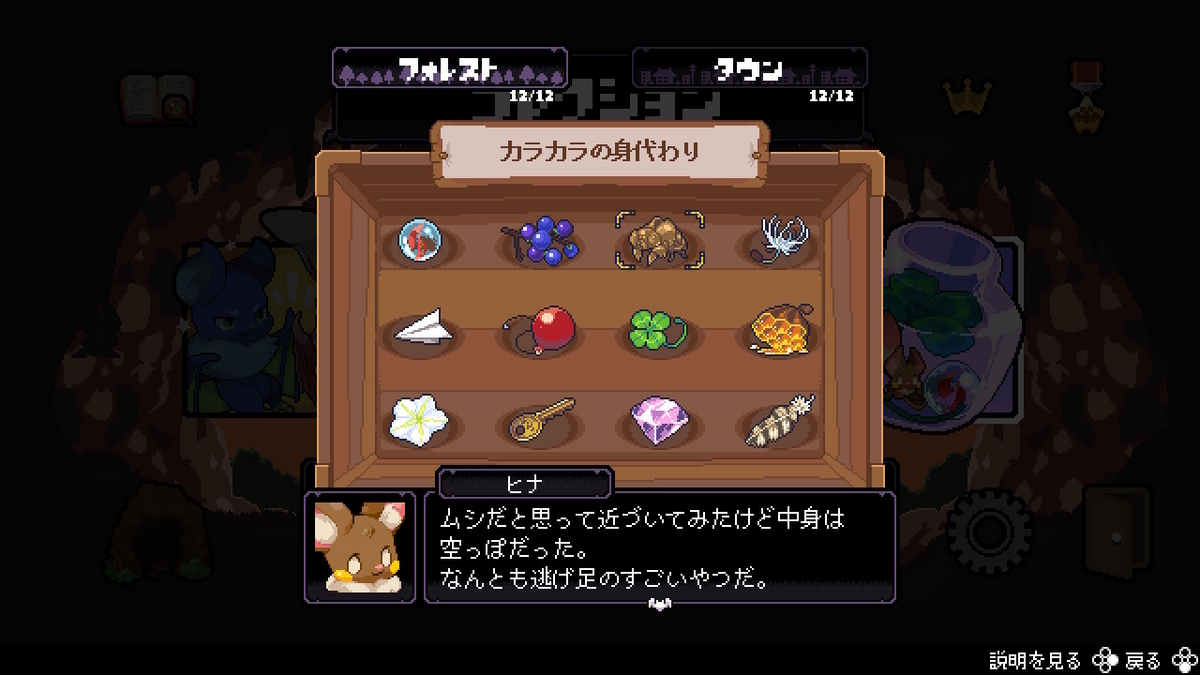Viewport: 1200px width, 675px height.
Task: Select the golden key item
Action: click(x=541, y=420)
